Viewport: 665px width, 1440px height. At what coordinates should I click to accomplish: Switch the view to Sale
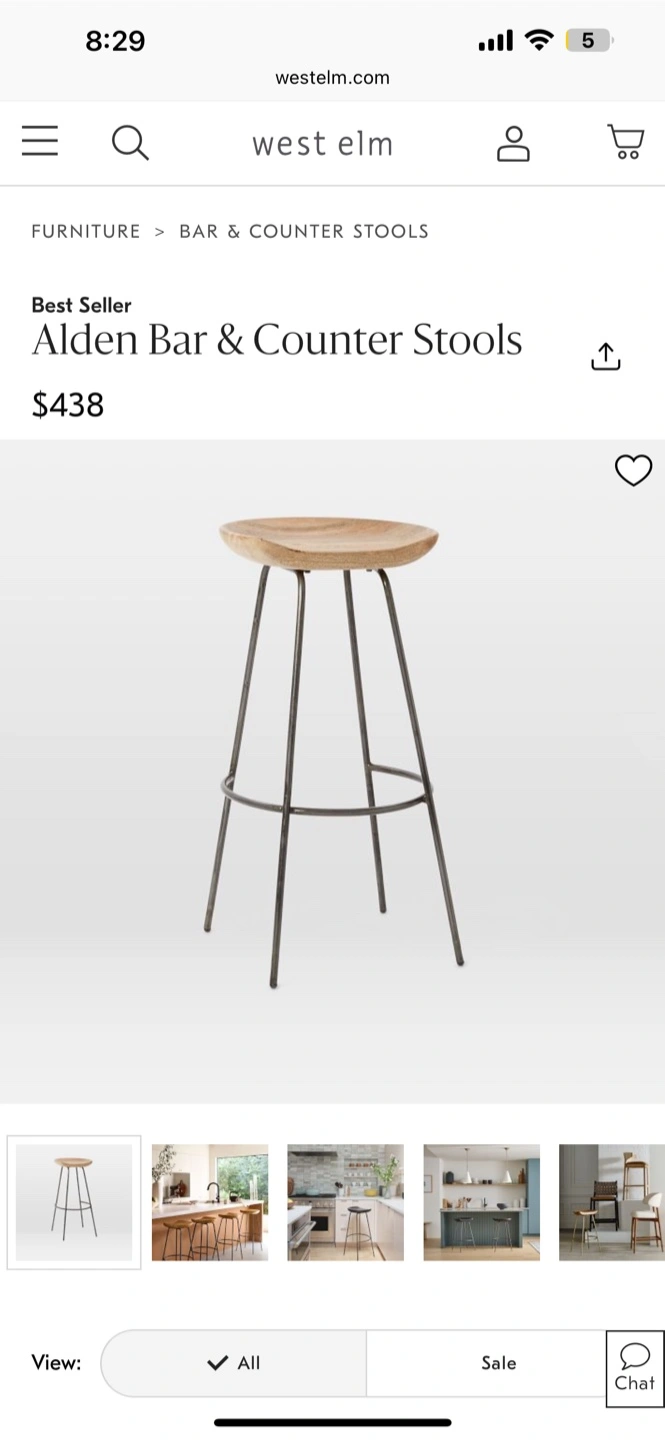point(498,1363)
